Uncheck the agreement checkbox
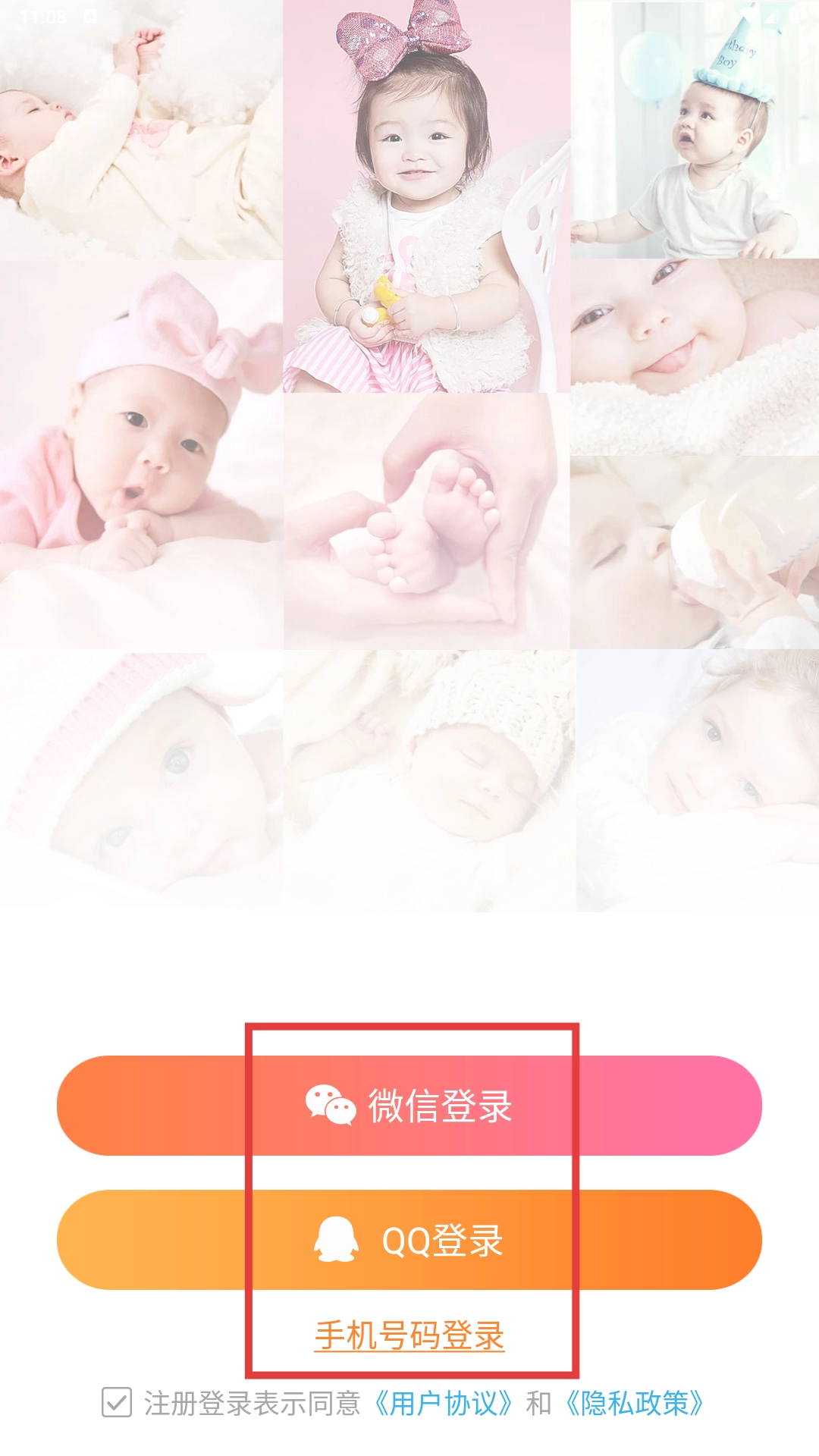The height and width of the screenshot is (1456, 819). tap(117, 1403)
